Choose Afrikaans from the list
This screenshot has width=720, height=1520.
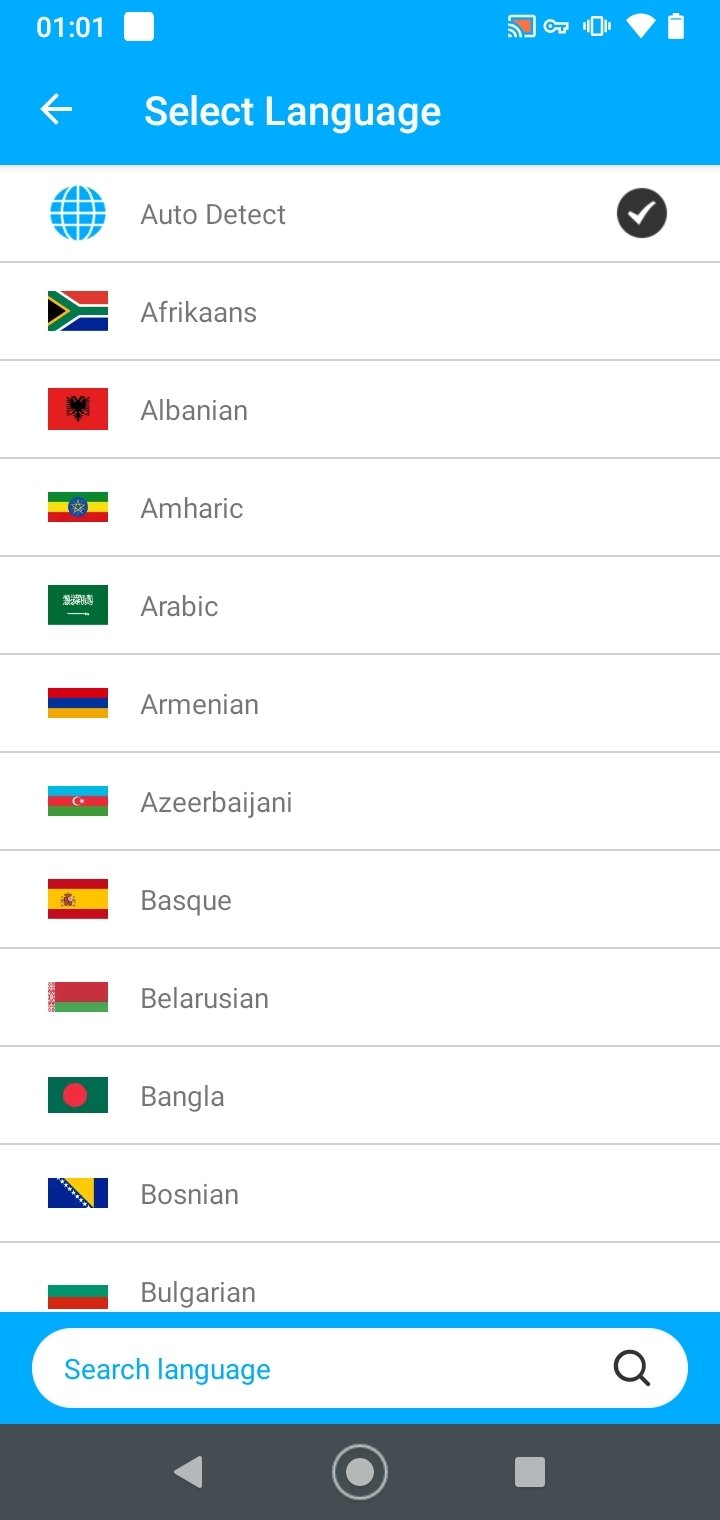[x=199, y=312]
